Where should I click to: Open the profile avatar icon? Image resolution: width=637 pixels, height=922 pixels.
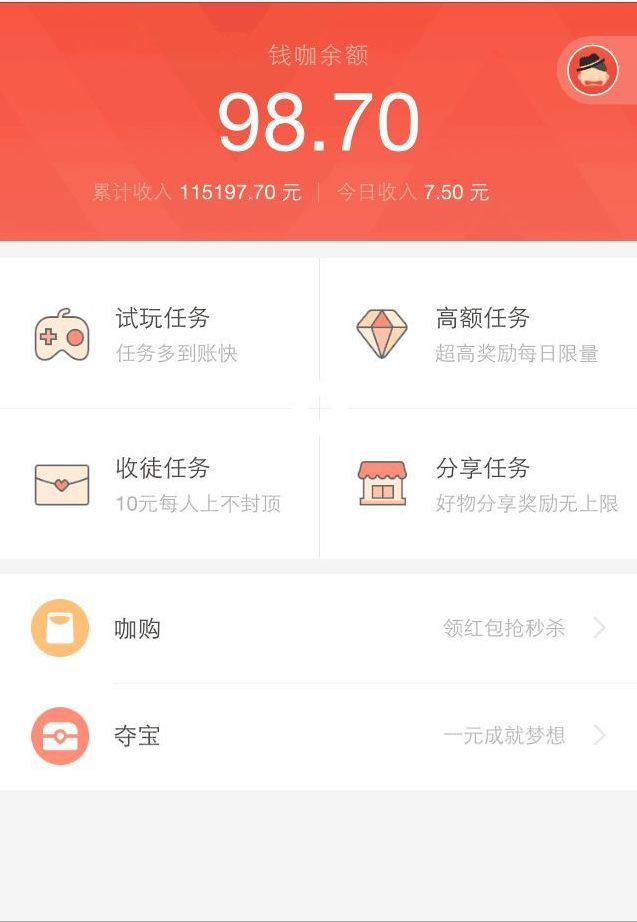pos(592,70)
